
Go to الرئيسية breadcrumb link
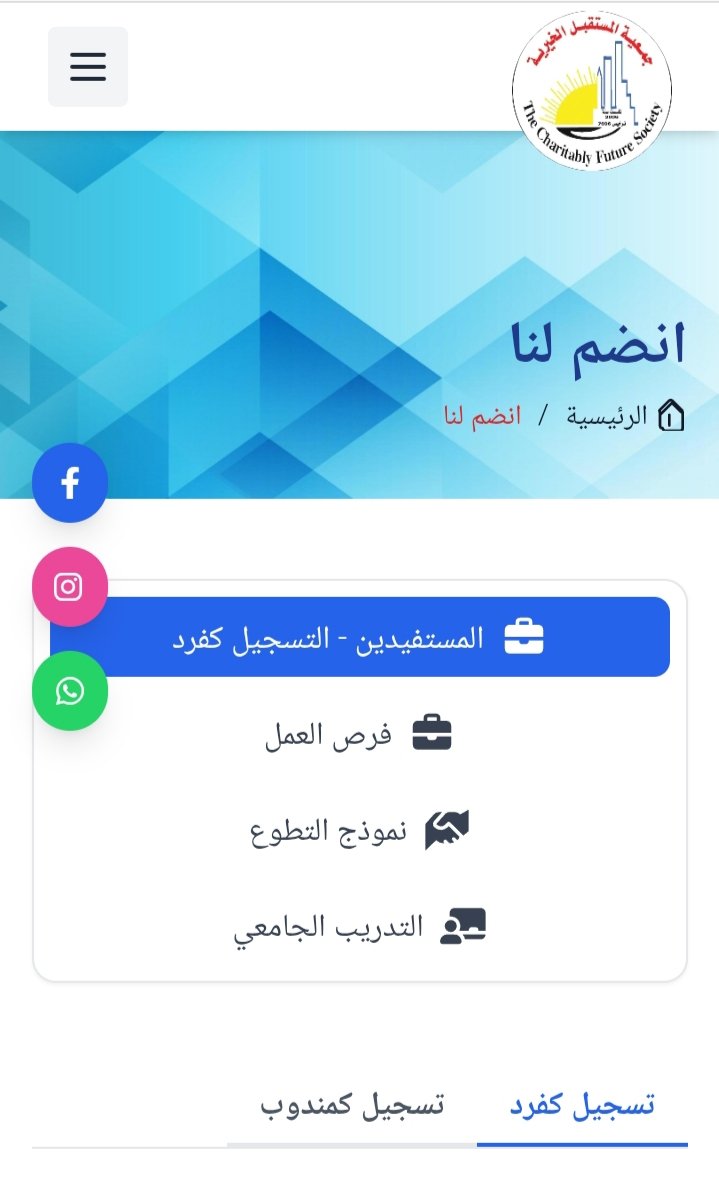[607, 415]
